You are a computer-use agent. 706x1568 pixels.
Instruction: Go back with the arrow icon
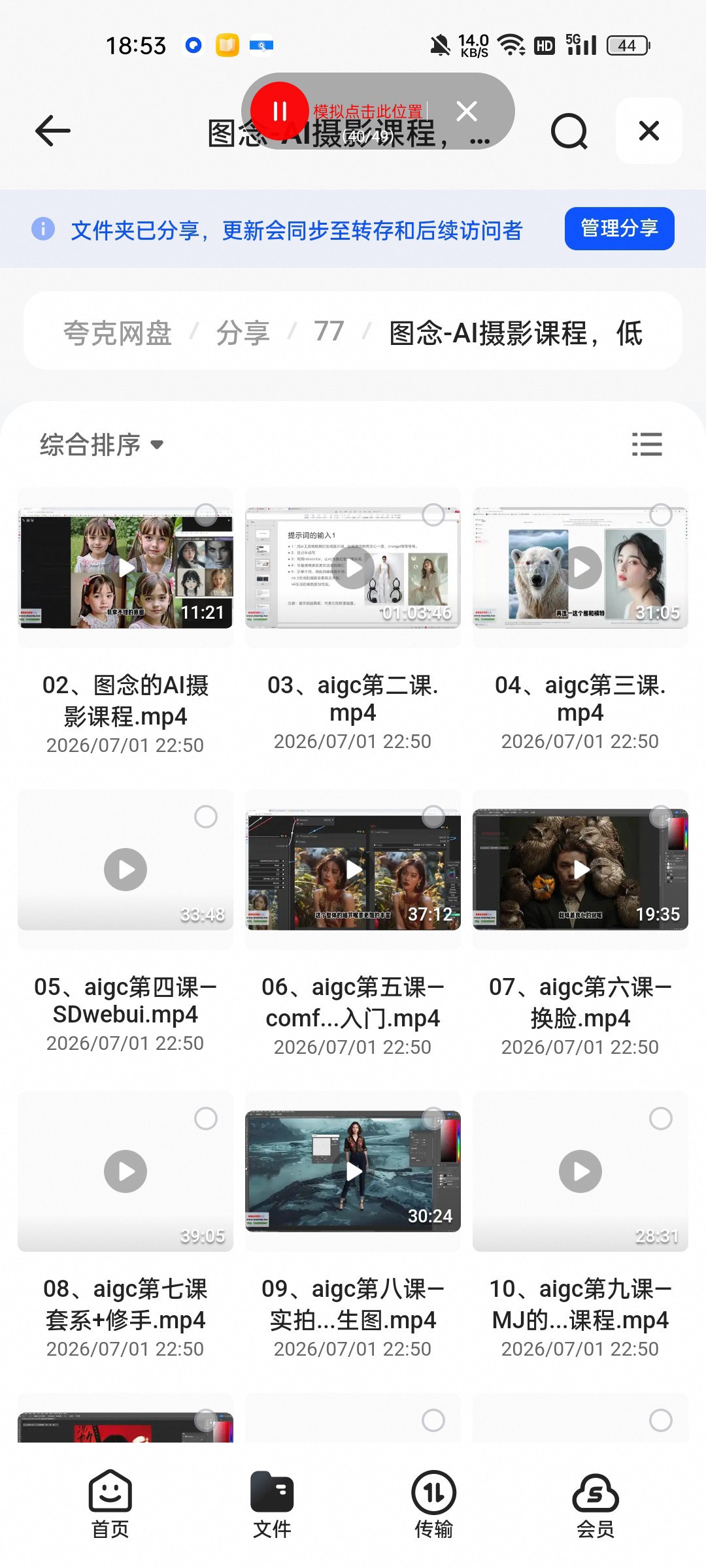[52, 131]
